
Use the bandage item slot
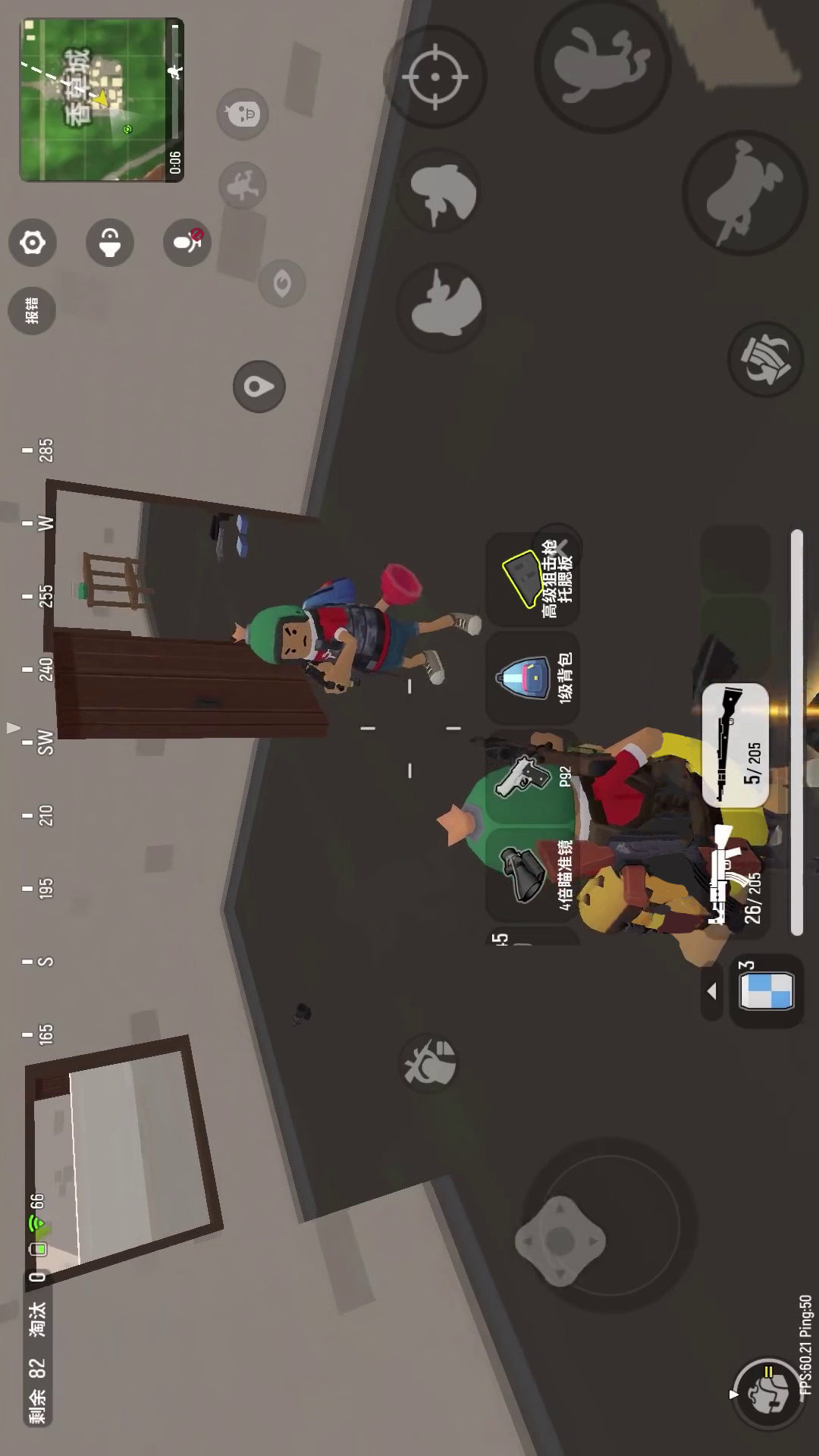(x=766, y=990)
